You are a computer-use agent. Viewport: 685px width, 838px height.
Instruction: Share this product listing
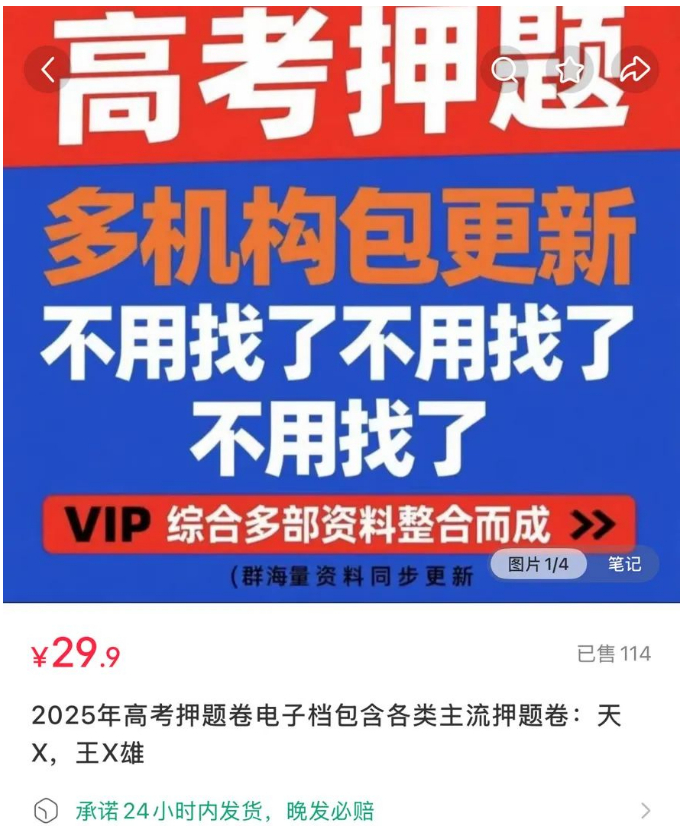(x=635, y=69)
